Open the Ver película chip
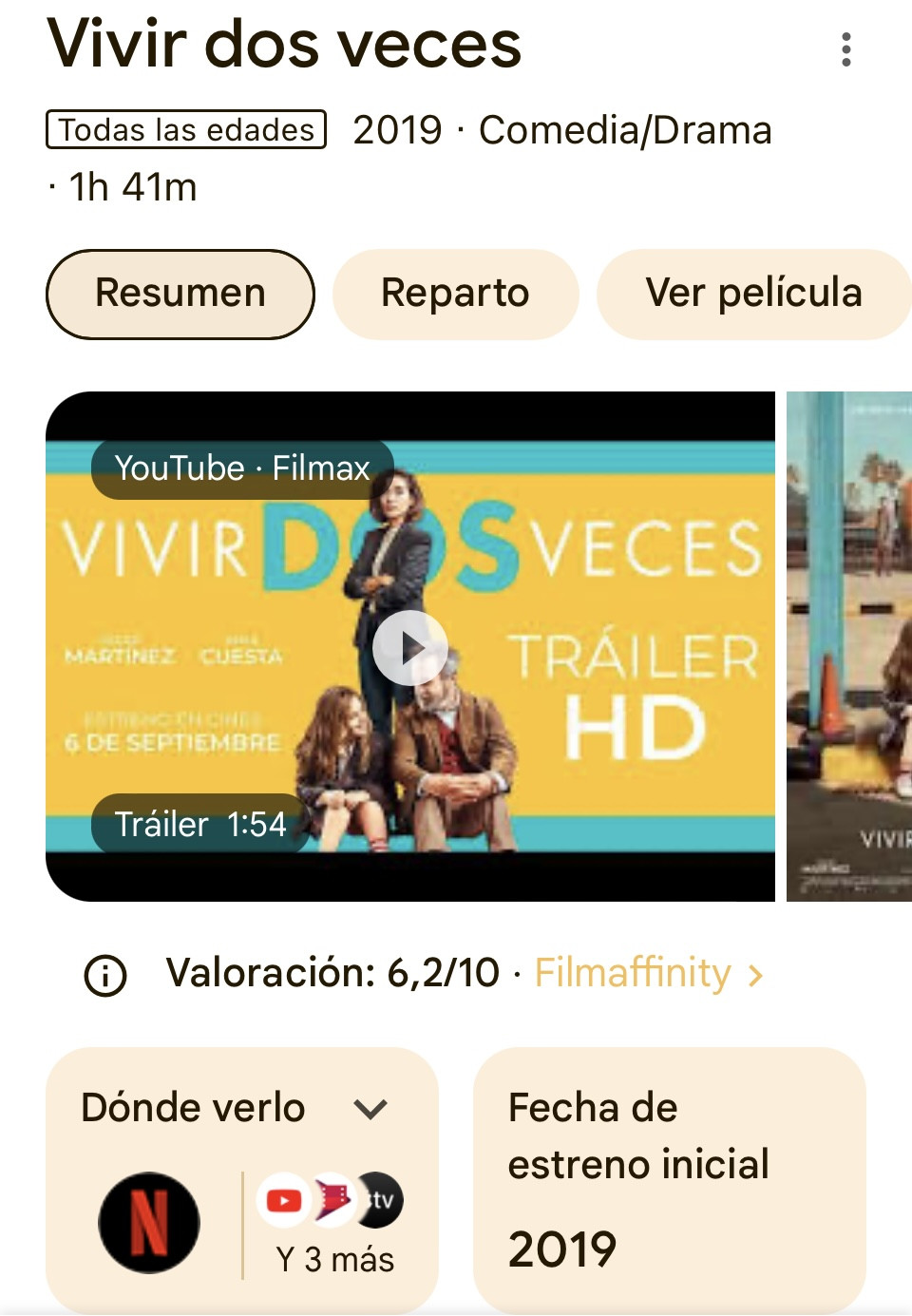Viewport: 912px width, 1316px height. click(x=753, y=294)
